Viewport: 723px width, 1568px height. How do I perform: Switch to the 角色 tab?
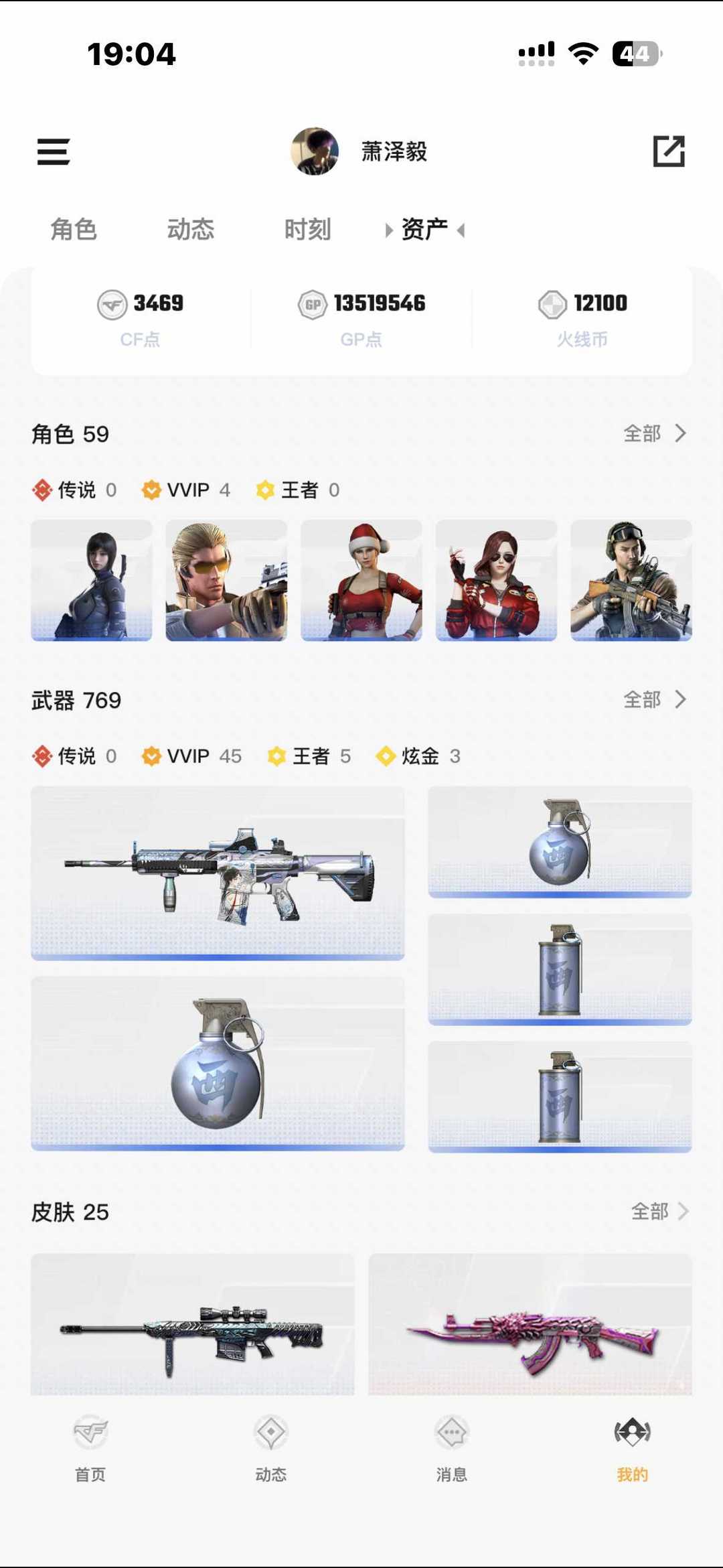(74, 230)
